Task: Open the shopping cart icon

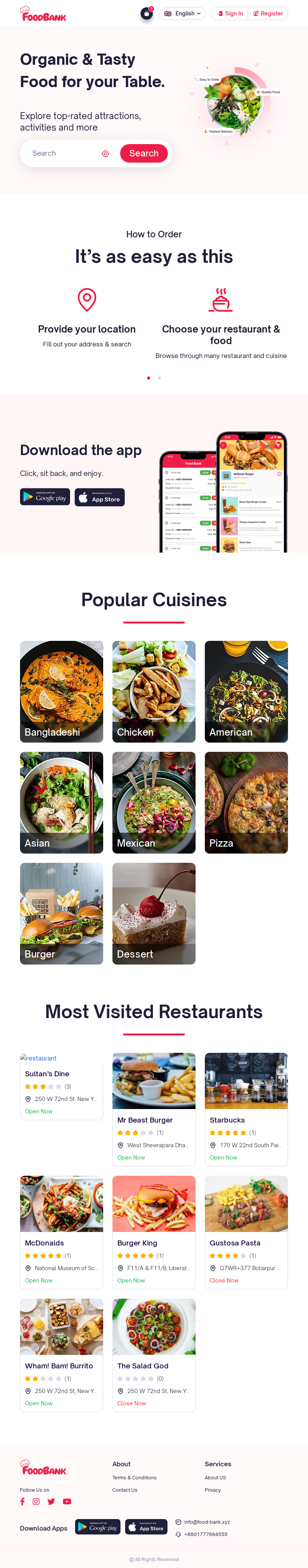Action: (147, 13)
